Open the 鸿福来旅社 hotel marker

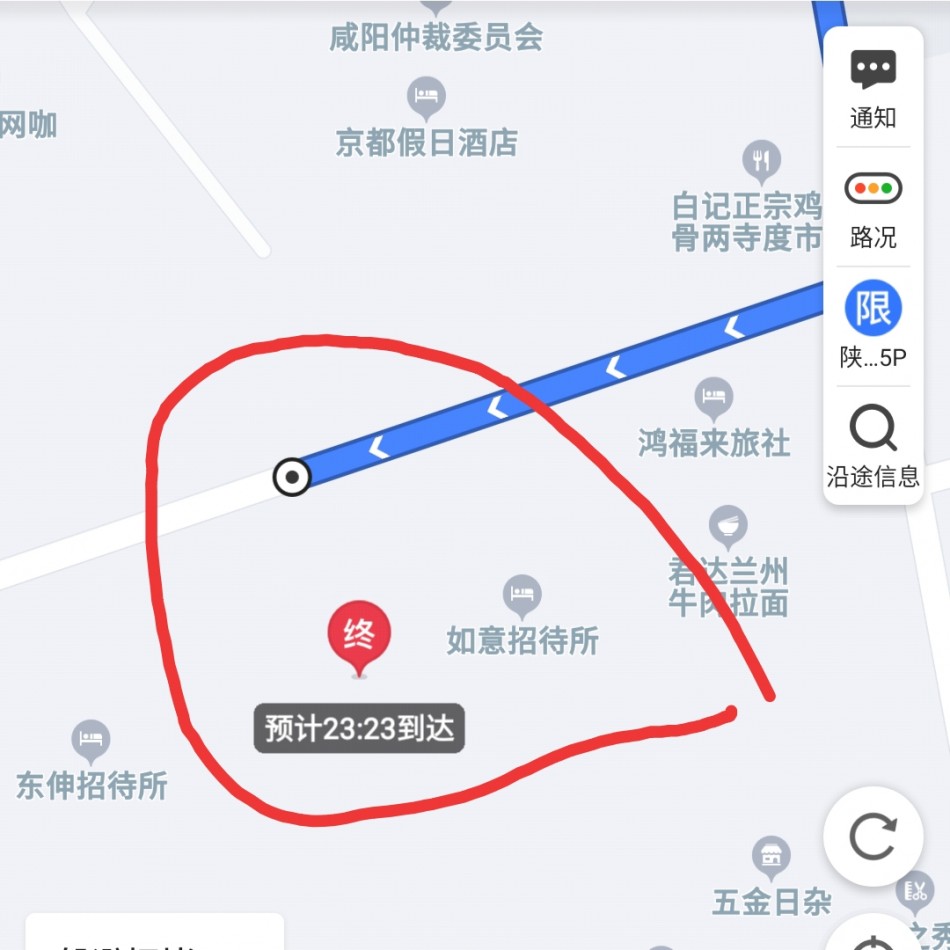pyautogui.click(x=713, y=399)
